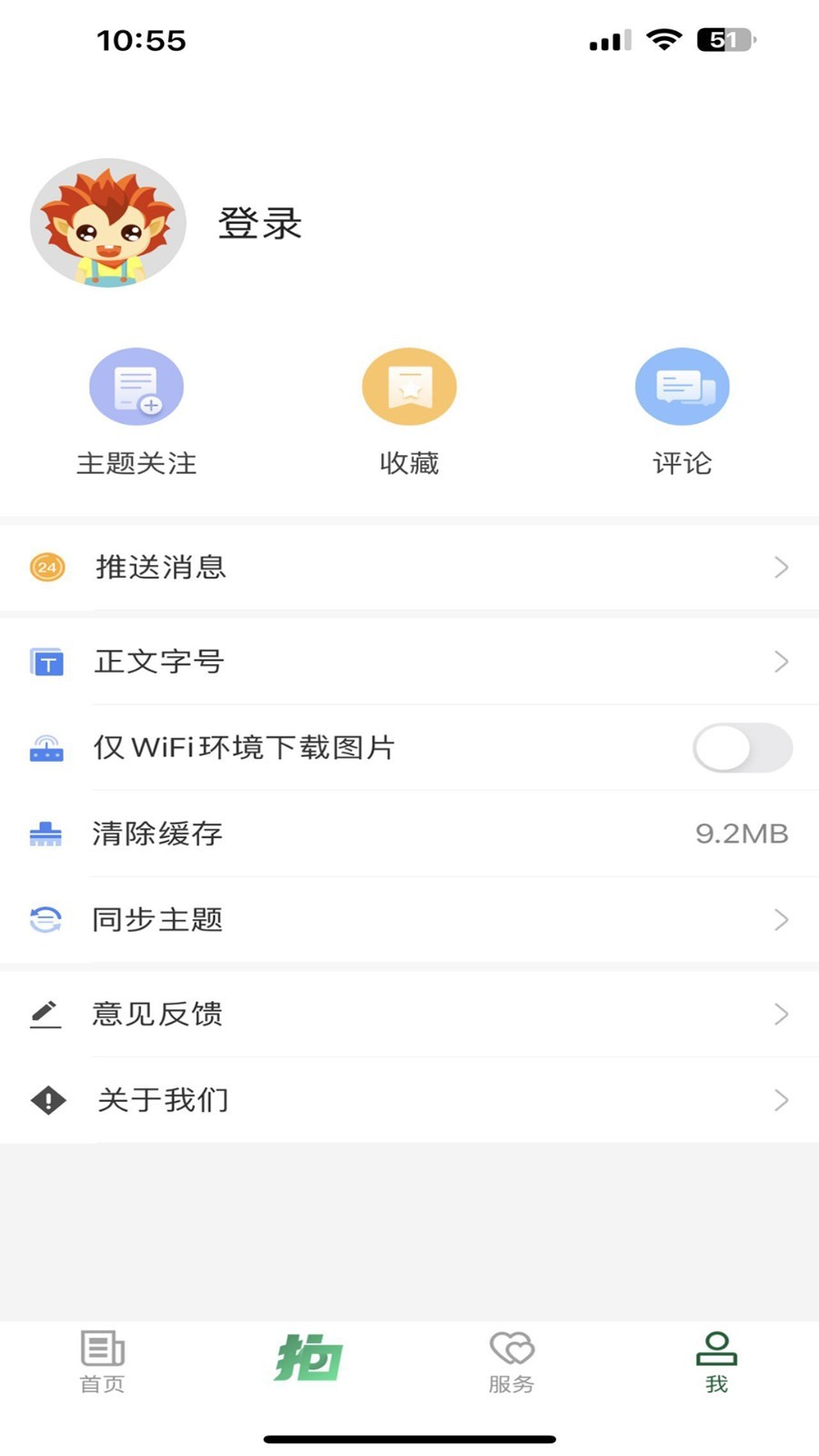Viewport: 819px width, 1456px height.
Task: Open 评论 comments
Action: click(682, 411)
